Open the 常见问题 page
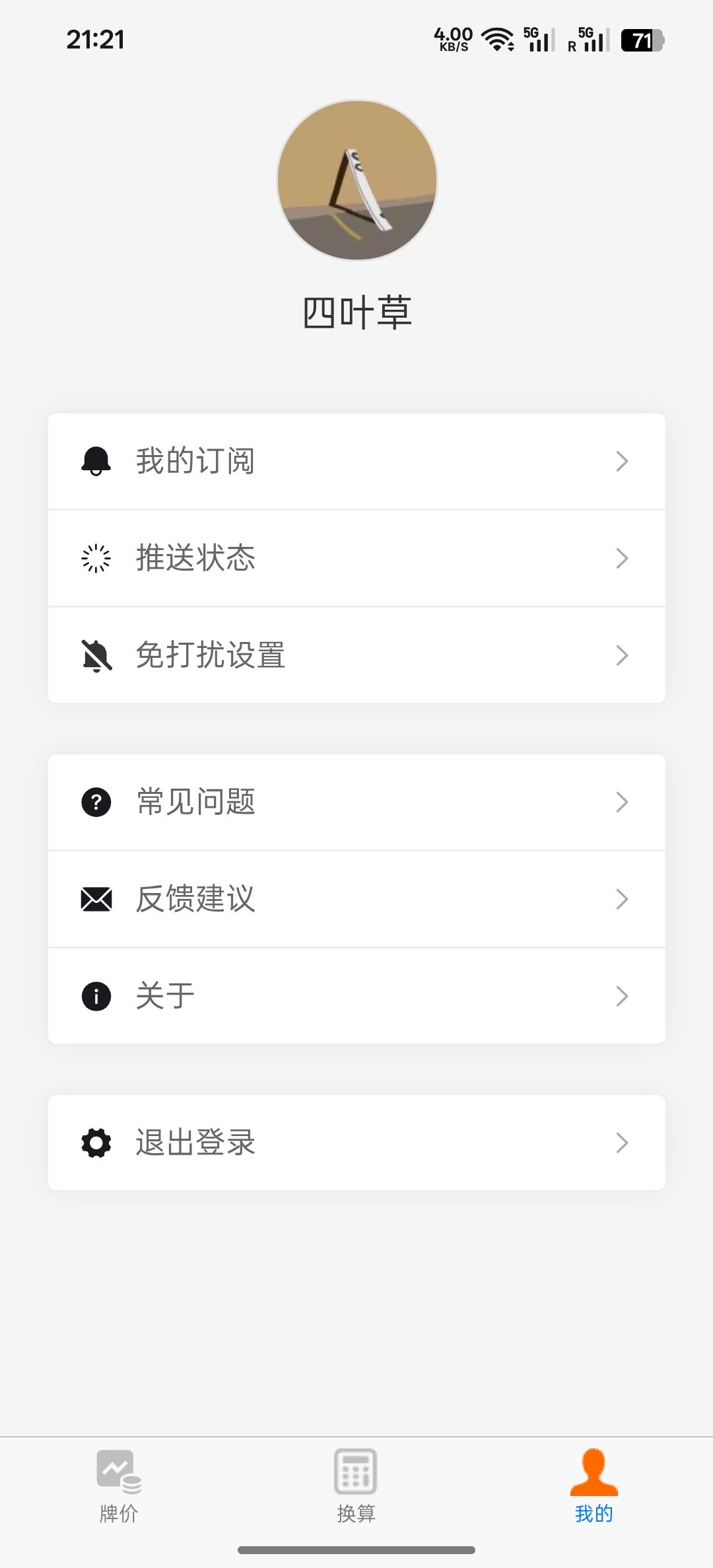The image size is (713, 1568). tap(356, 801)
